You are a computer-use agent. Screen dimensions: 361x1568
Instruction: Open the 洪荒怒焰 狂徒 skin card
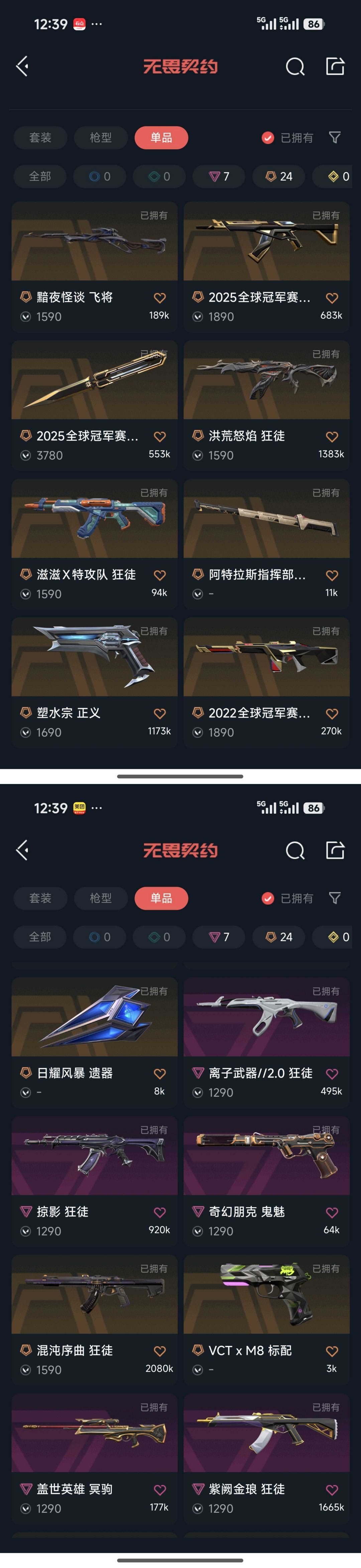pos(267,406)
